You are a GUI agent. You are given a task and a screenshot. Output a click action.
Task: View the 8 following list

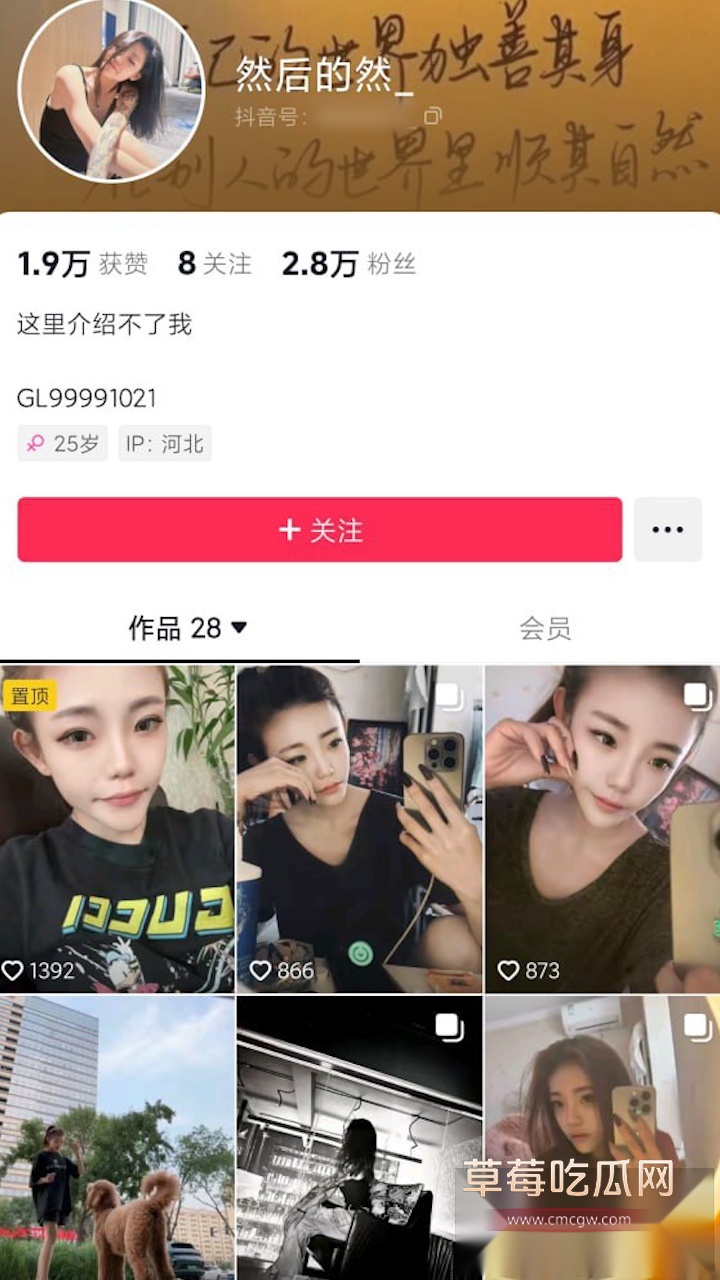[215, 265]
